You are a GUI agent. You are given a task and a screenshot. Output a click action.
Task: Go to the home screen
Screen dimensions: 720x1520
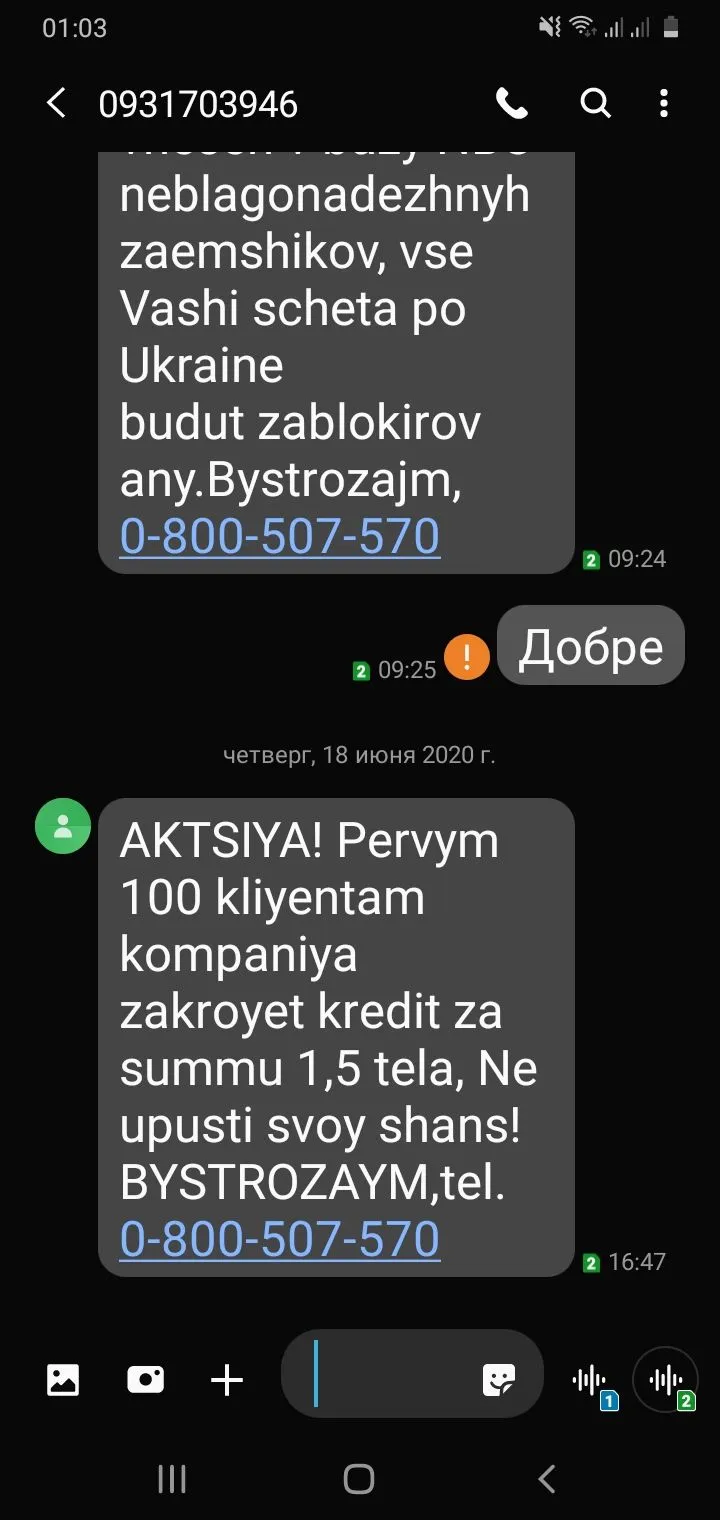click(359, 1479)
